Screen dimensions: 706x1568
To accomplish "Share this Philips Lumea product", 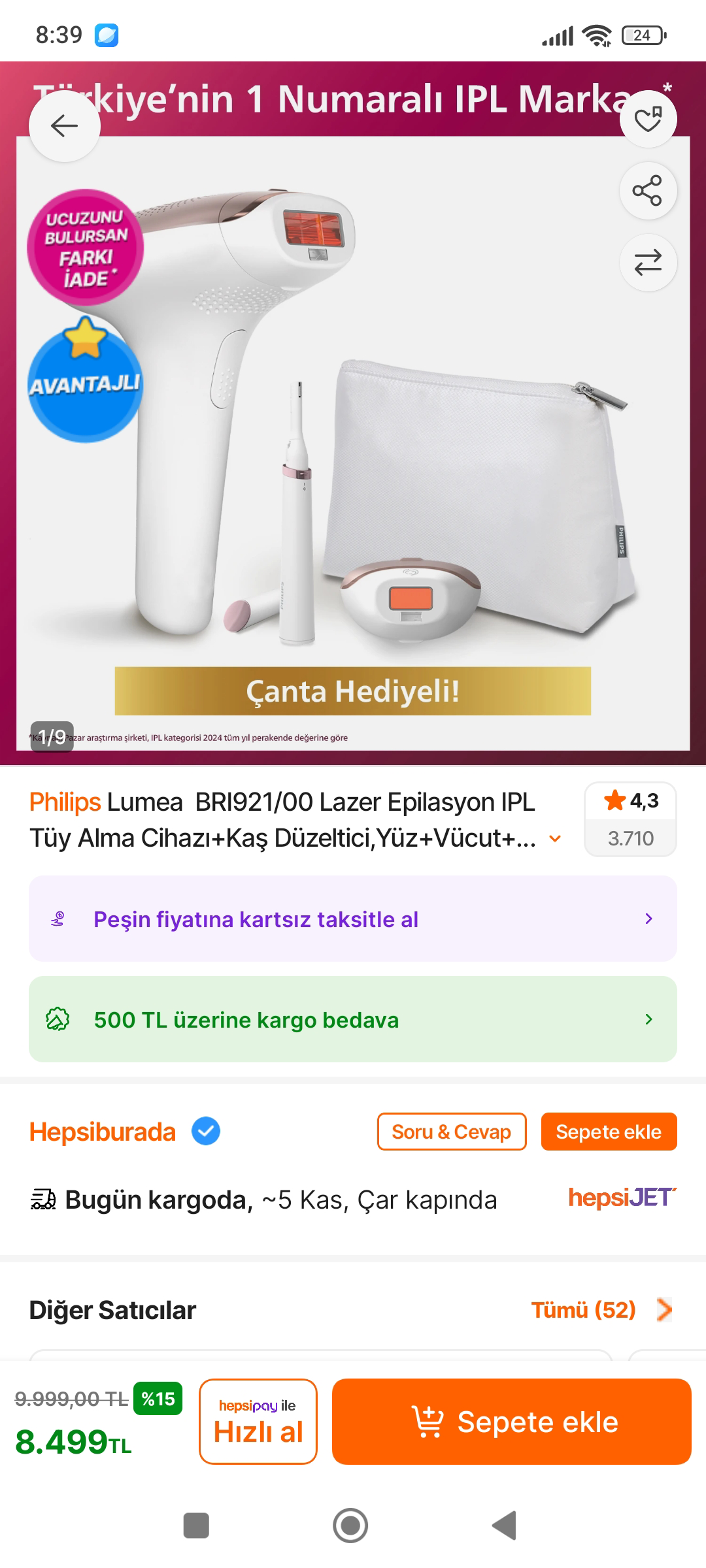I will click(x=648, y=191).
